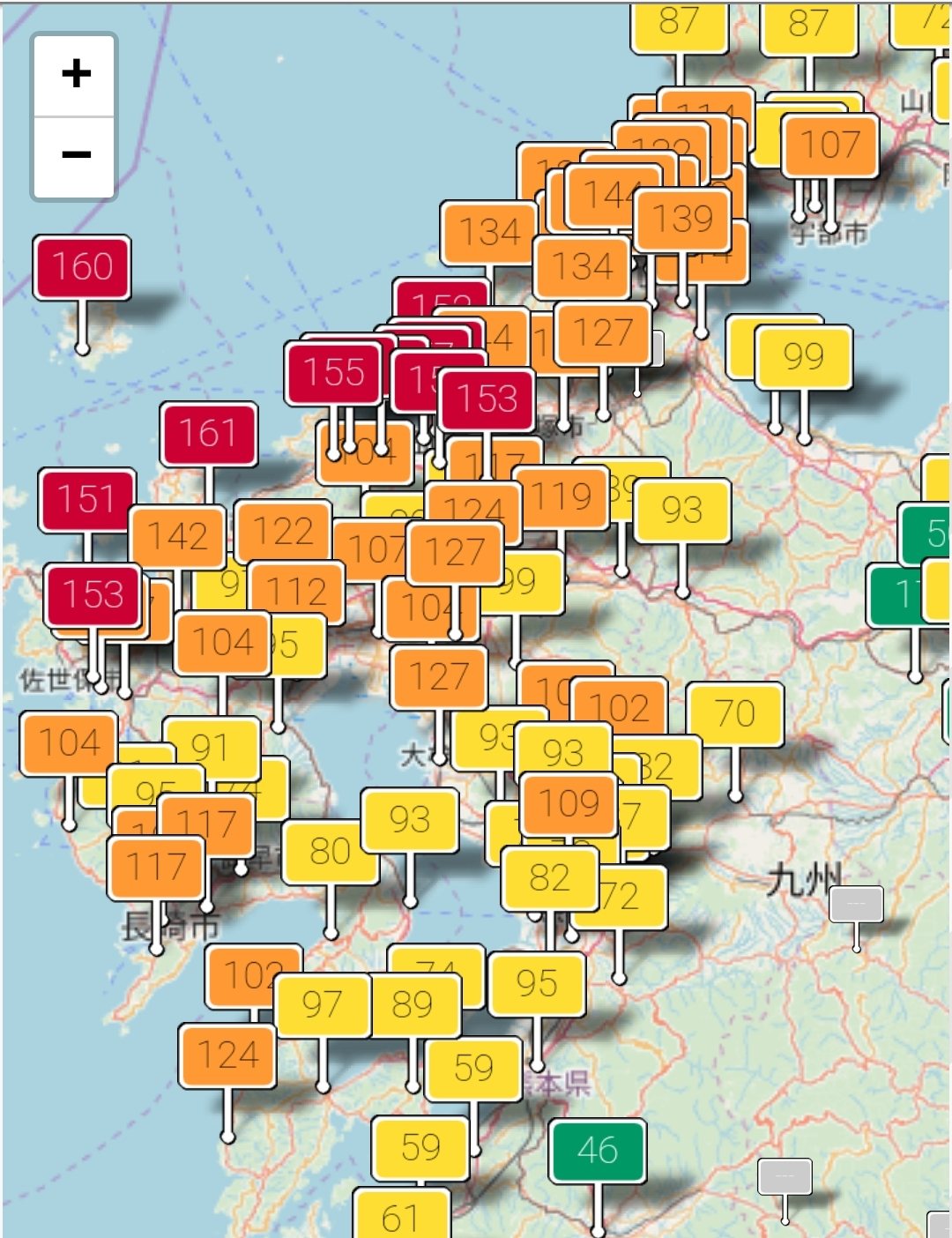The image size is (952, 1238).
Task: Open the orange 122 station marker
Action: (283, 531)
